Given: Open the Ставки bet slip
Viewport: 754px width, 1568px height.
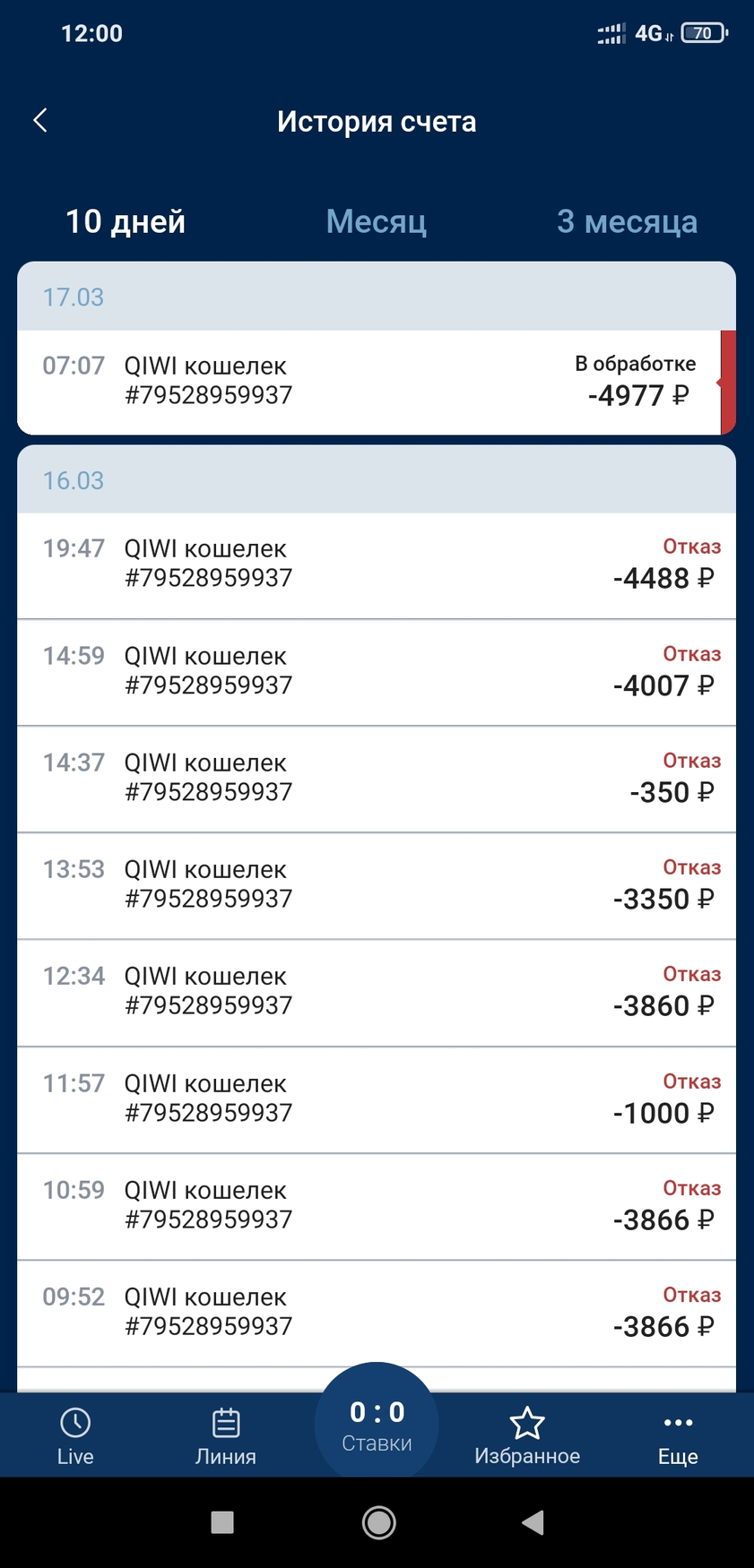Looking at the screenshot, I should pyautogui.click(x=377, y=1425).
